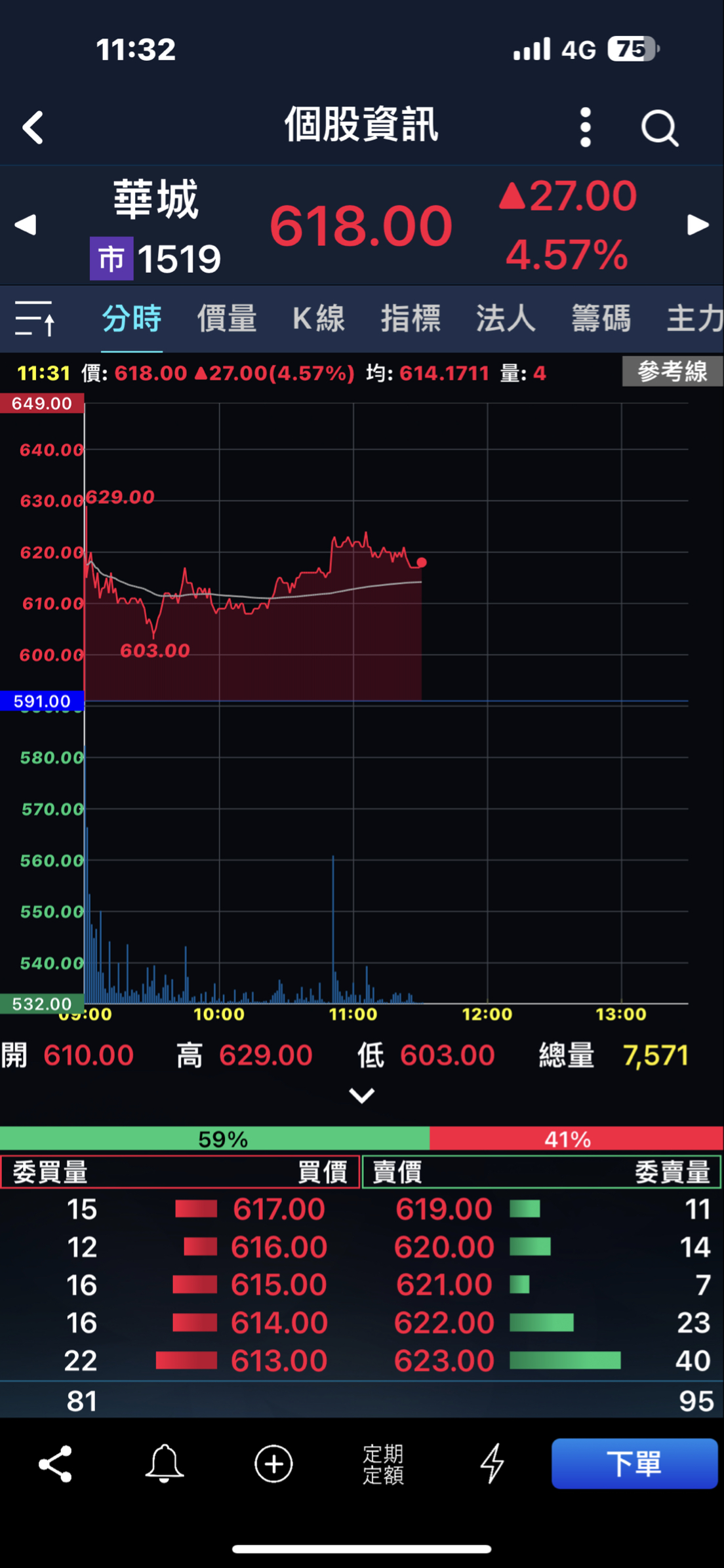Open the 指標 tab
Screen dimensions: 724x1568
411,319
